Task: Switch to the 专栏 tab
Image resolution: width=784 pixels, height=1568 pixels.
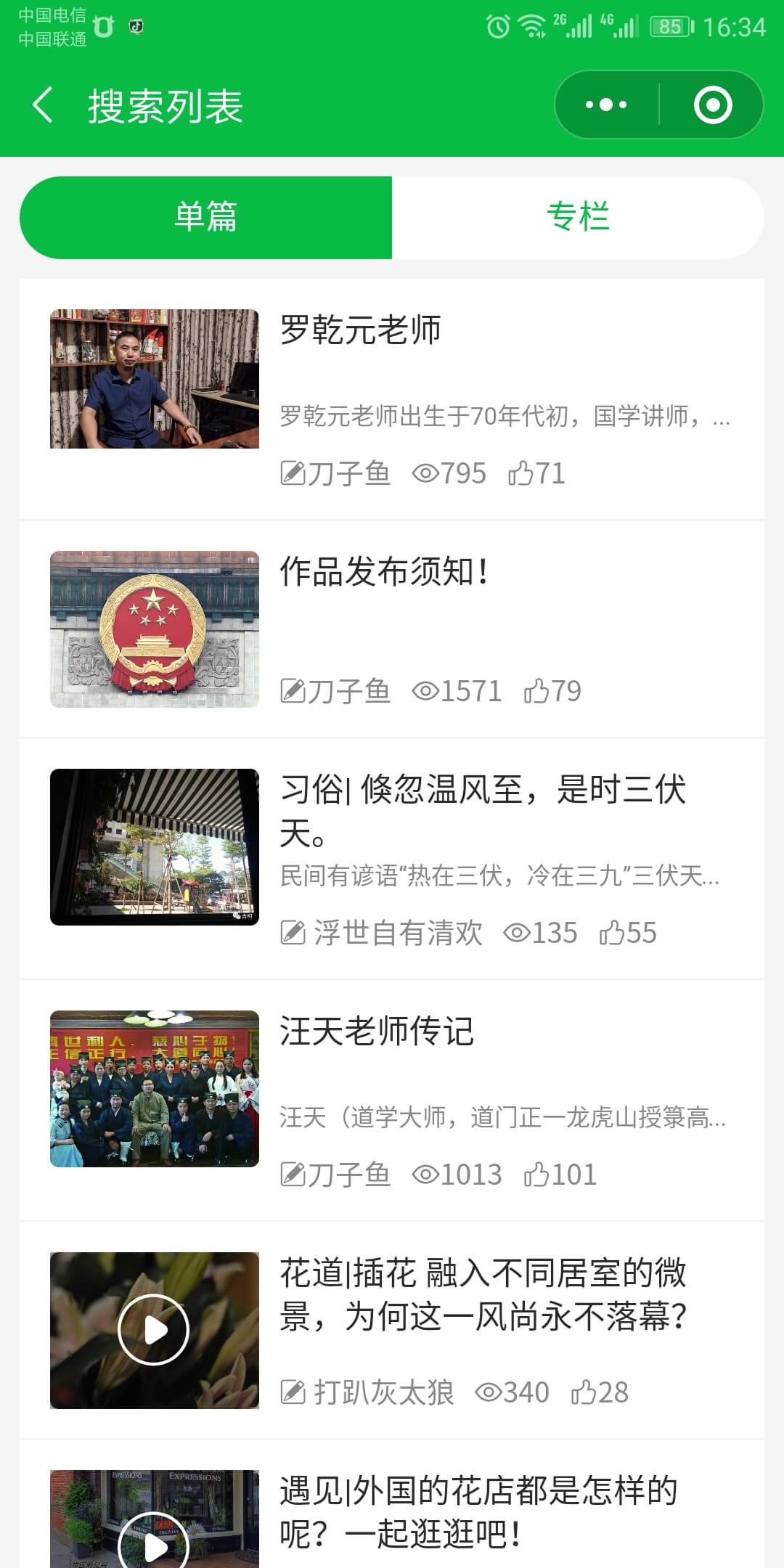Action: [579, 216]
